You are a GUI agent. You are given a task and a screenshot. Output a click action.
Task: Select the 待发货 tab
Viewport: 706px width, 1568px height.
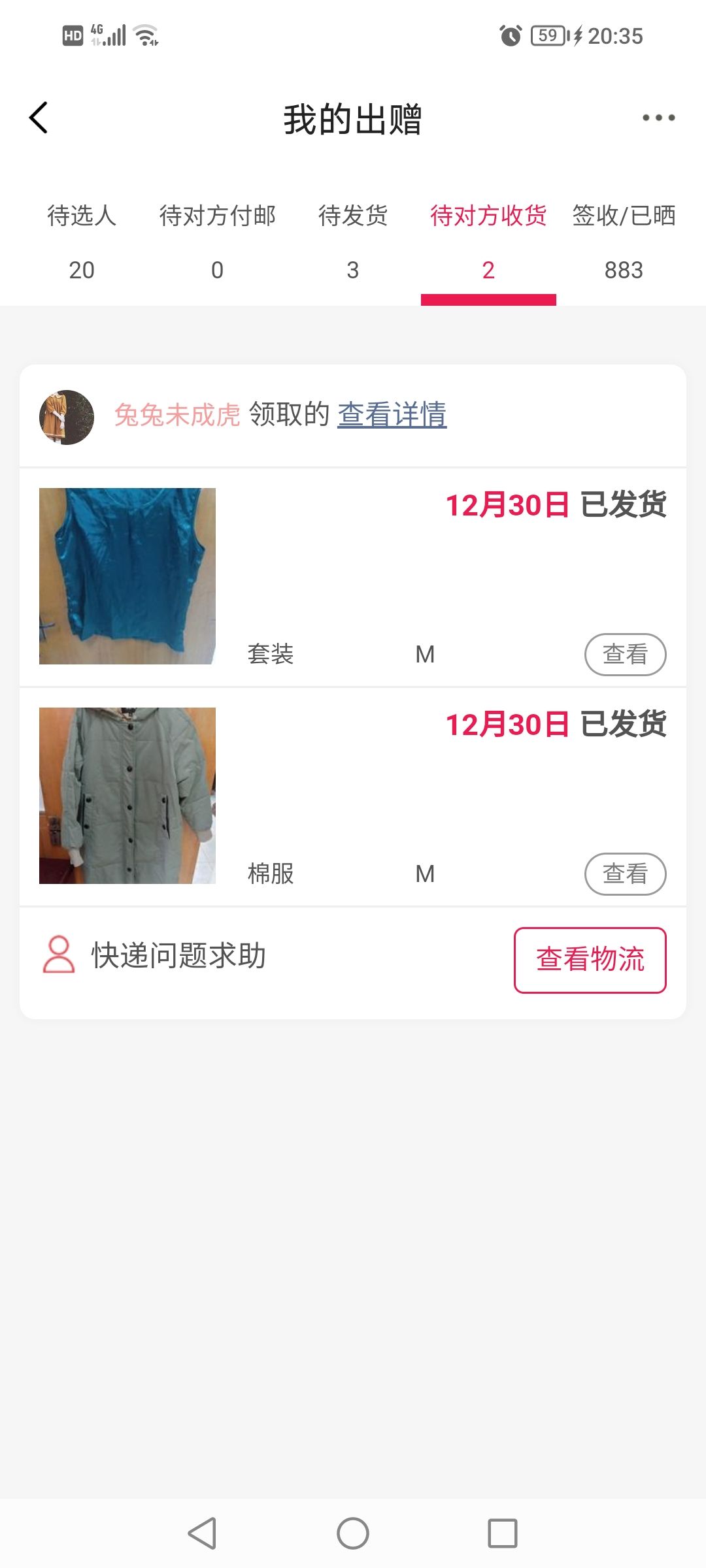[x=353, y=242]
